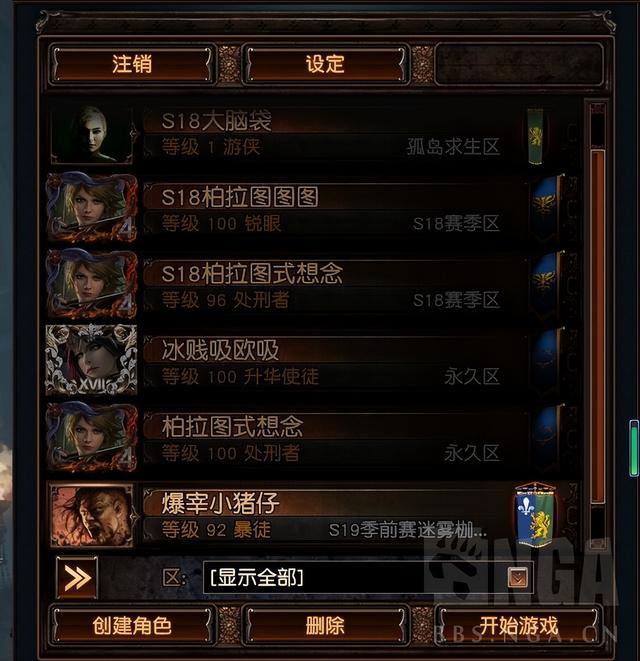This screenshot has height=661, width=640.
Task: Open the 设定 settings button
Action: (325, 64)
